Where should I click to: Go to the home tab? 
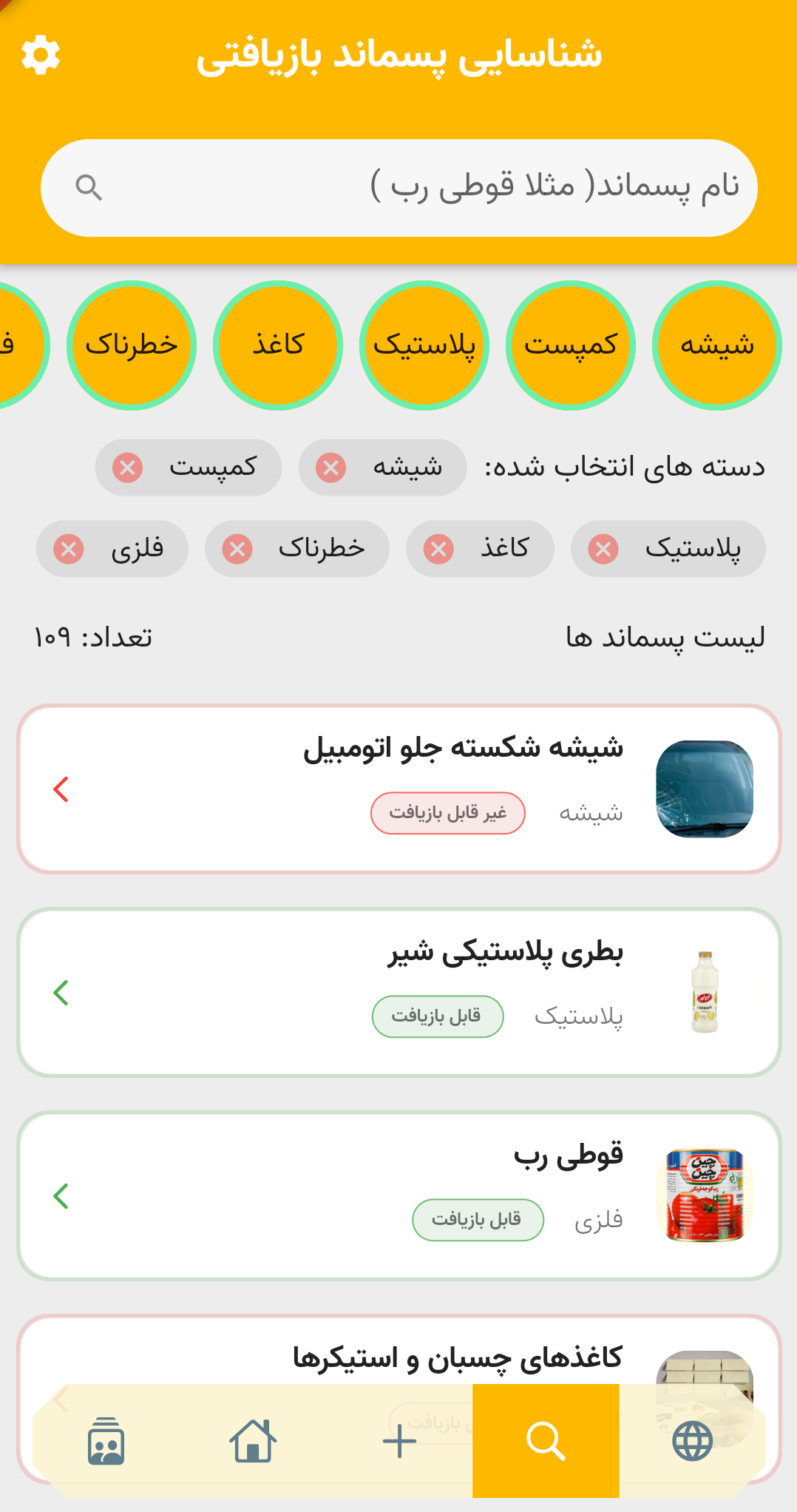pos(253,1441)
